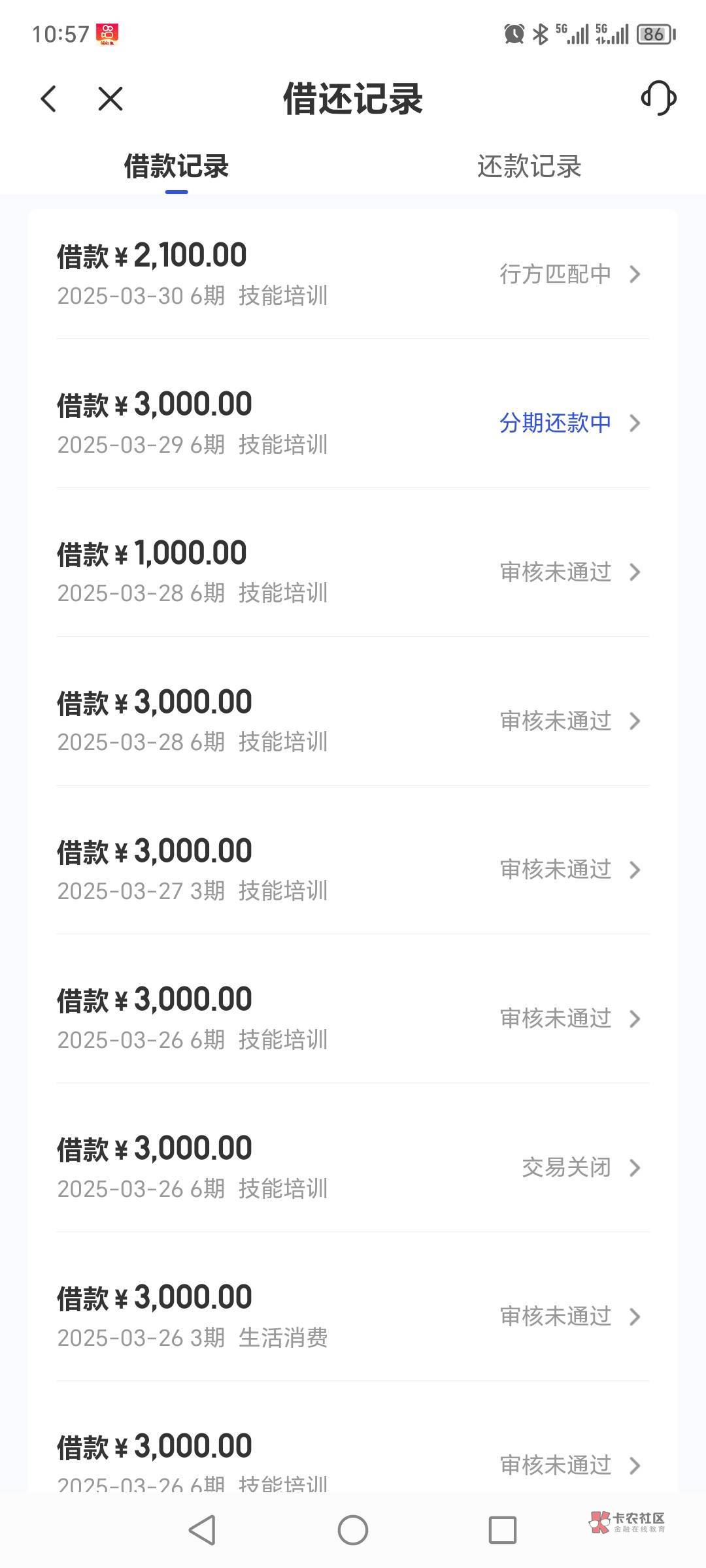Switch to the 还款记录 tab
The image size is (706, 1568).
pyautogui.click(x=529, y=166)
